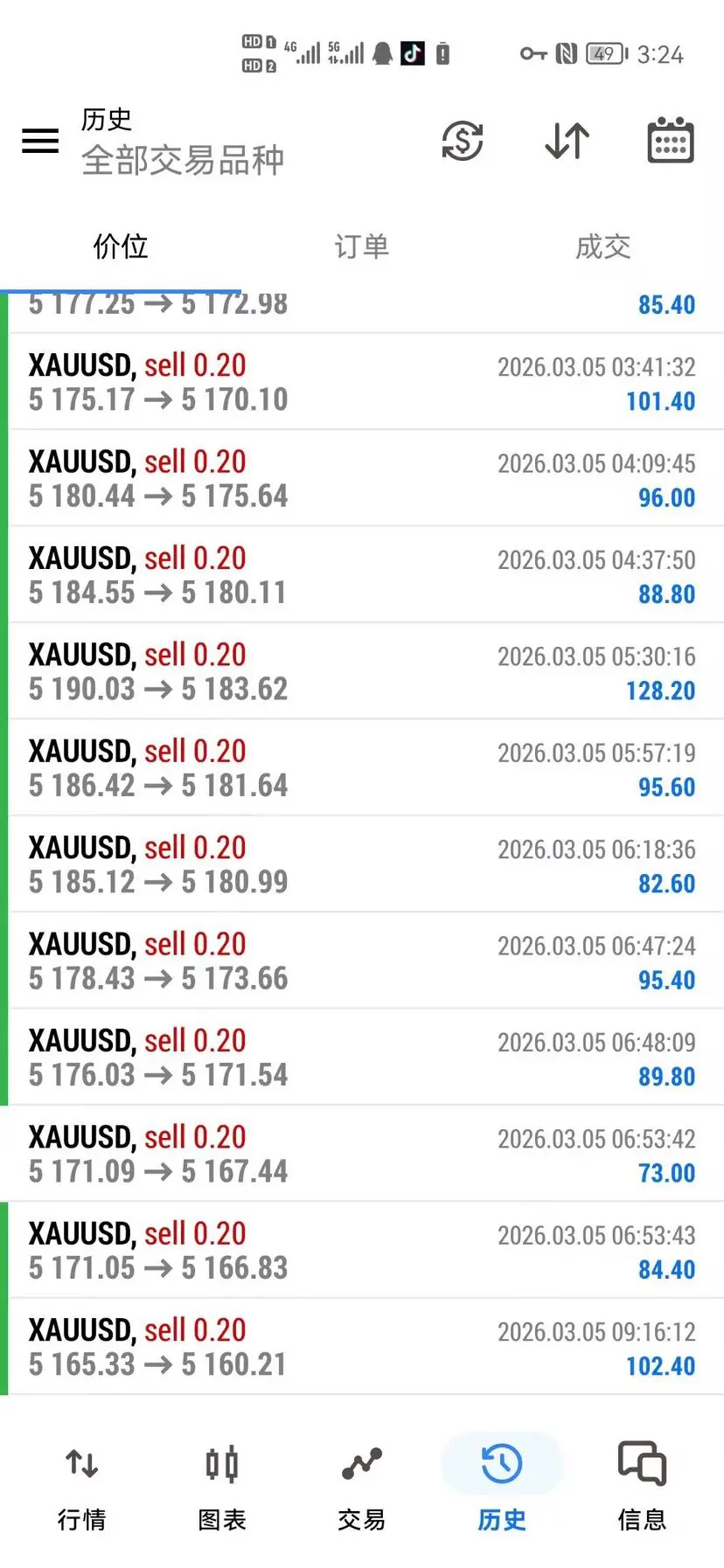View the trade closed at 06:47:24
Viewport: 724px width, 1568px height.
click(362, 961)
